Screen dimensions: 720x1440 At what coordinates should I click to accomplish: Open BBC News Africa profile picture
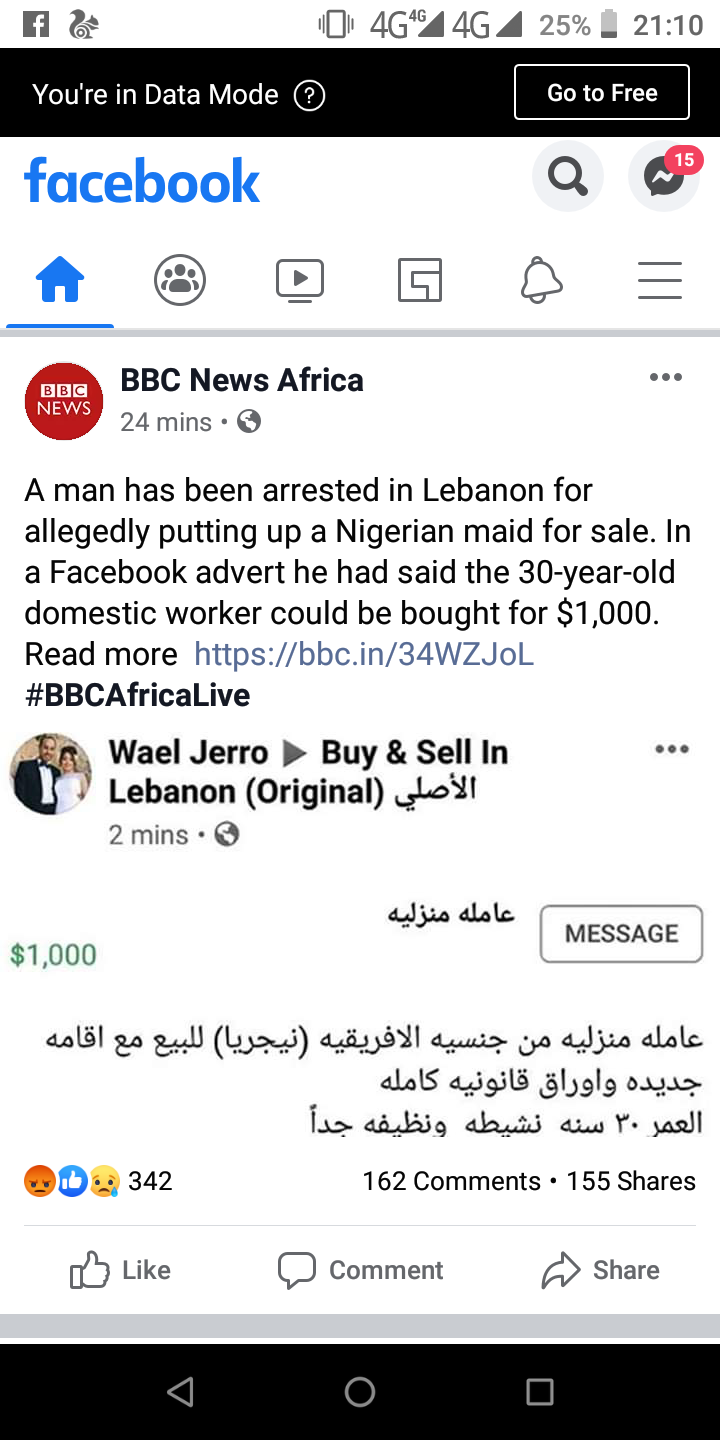pos(64,401)
